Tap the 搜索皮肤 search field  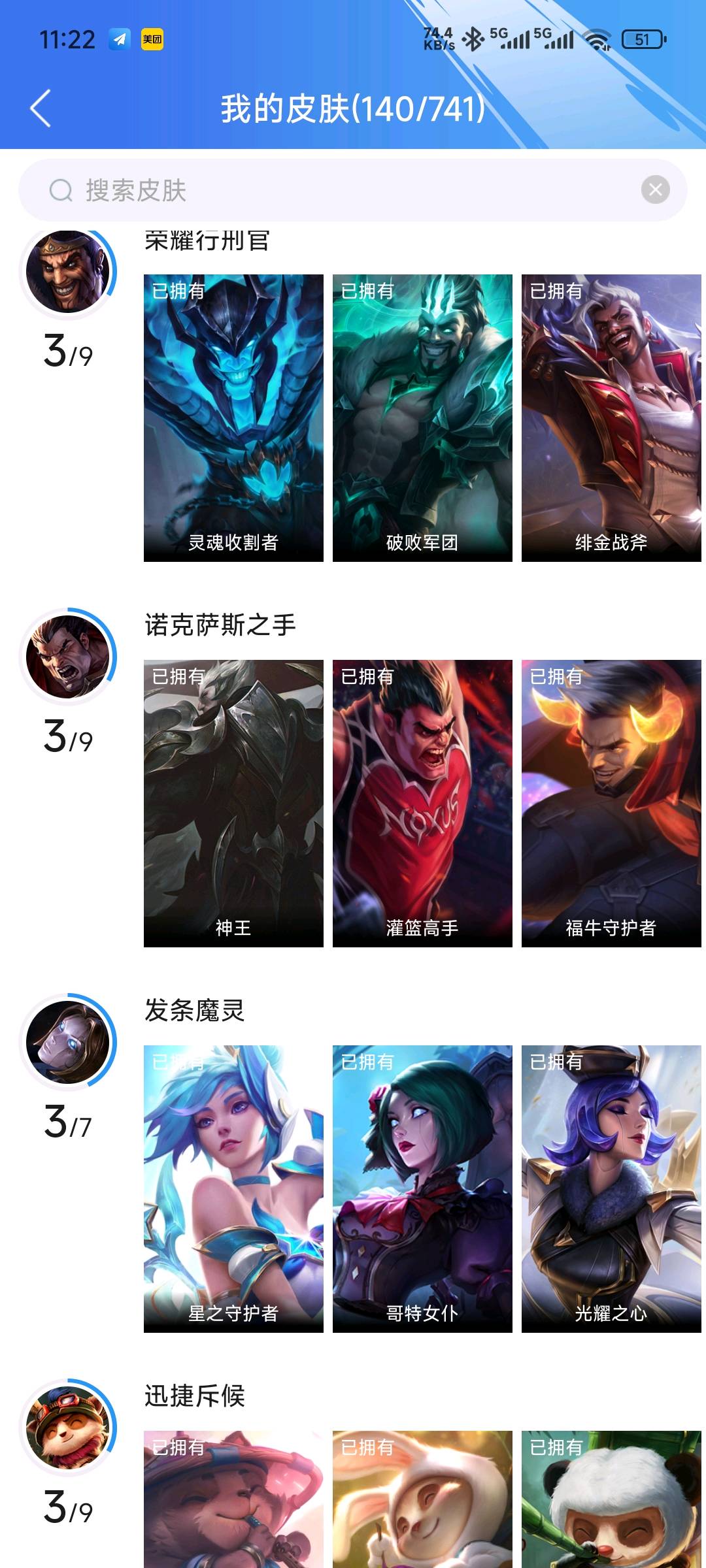(353, 190)
